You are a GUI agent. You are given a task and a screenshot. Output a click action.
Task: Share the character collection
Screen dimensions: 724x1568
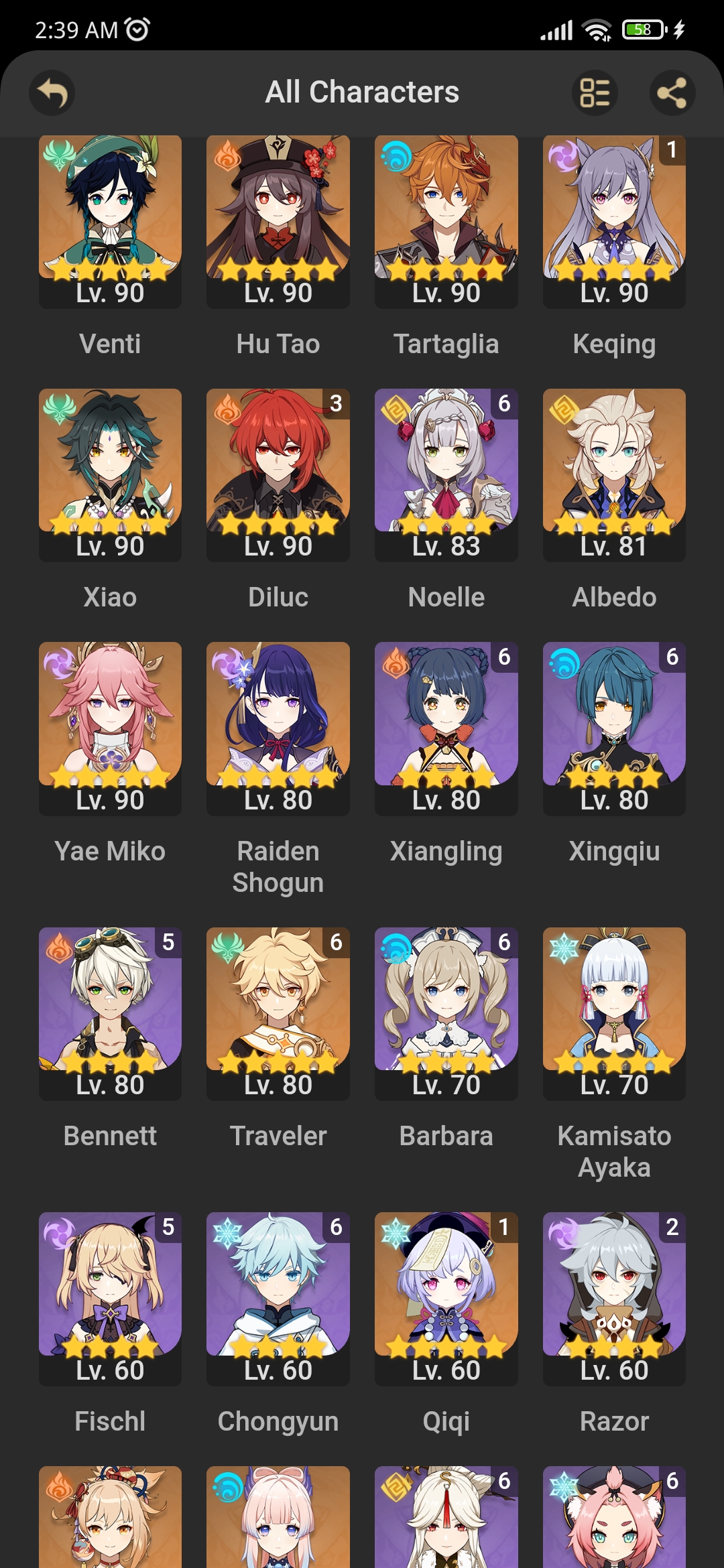click(x=672, y=92)
